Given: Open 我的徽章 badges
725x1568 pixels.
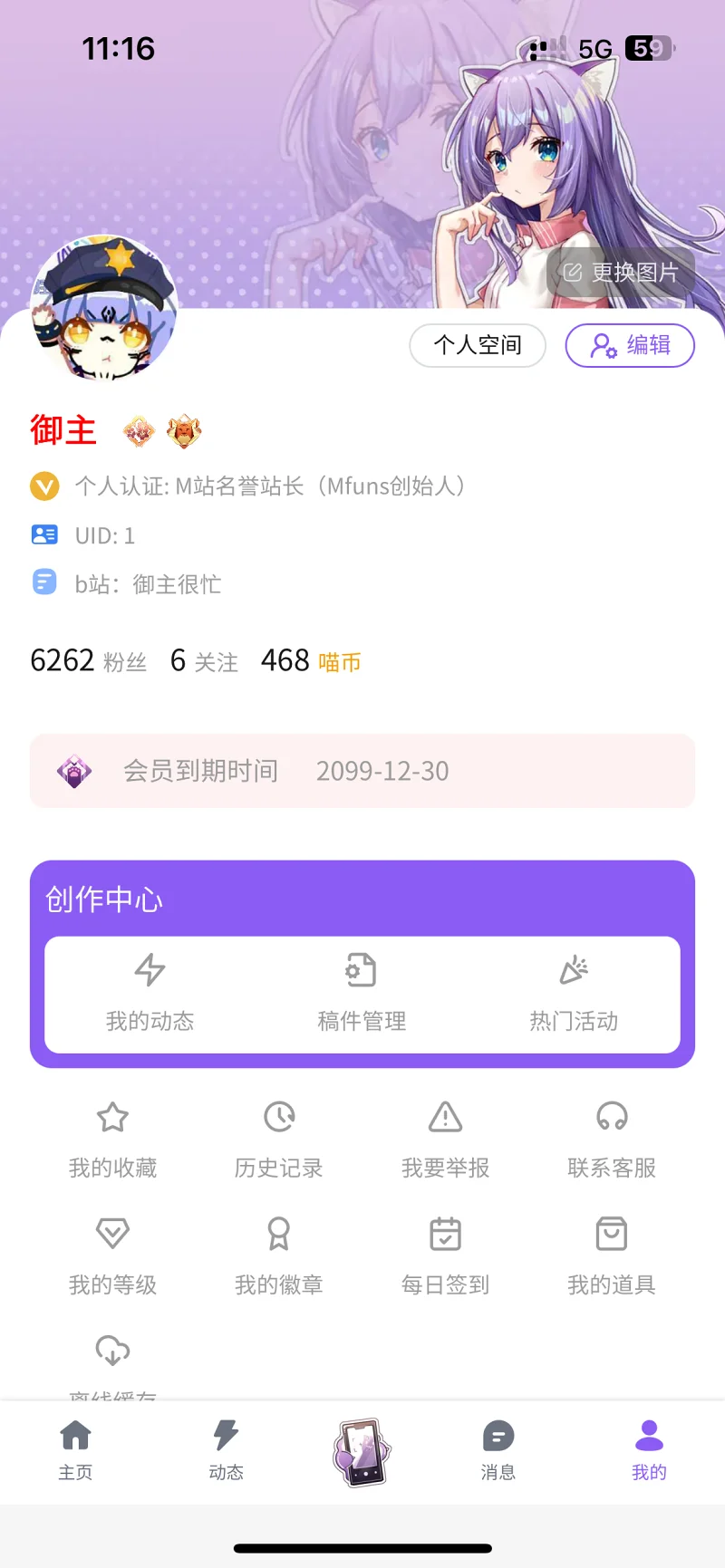Looking at the screenshot, I should 279,1256.
